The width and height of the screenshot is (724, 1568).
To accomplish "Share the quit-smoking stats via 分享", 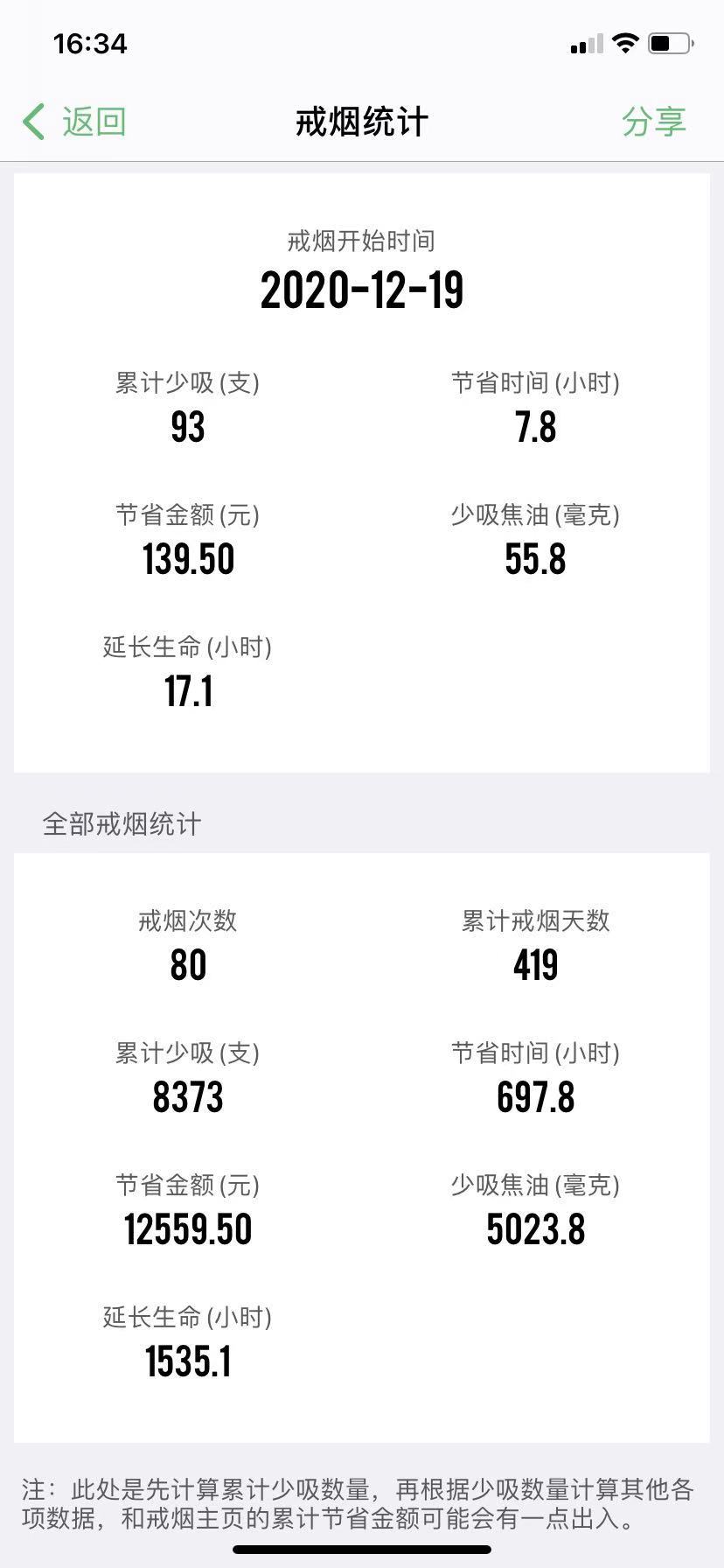I will click(653, 122).
